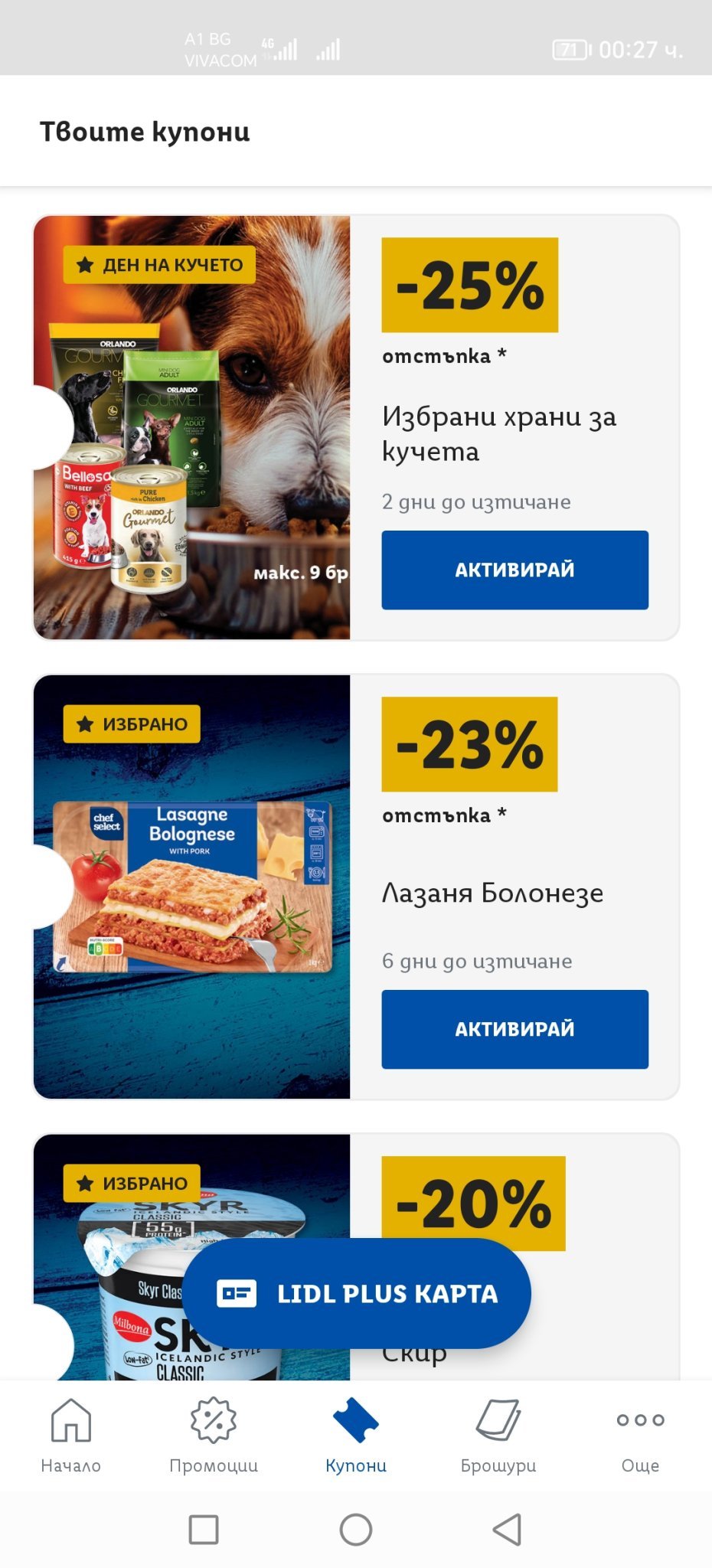Select the Купони tab

click(356, 1436)
